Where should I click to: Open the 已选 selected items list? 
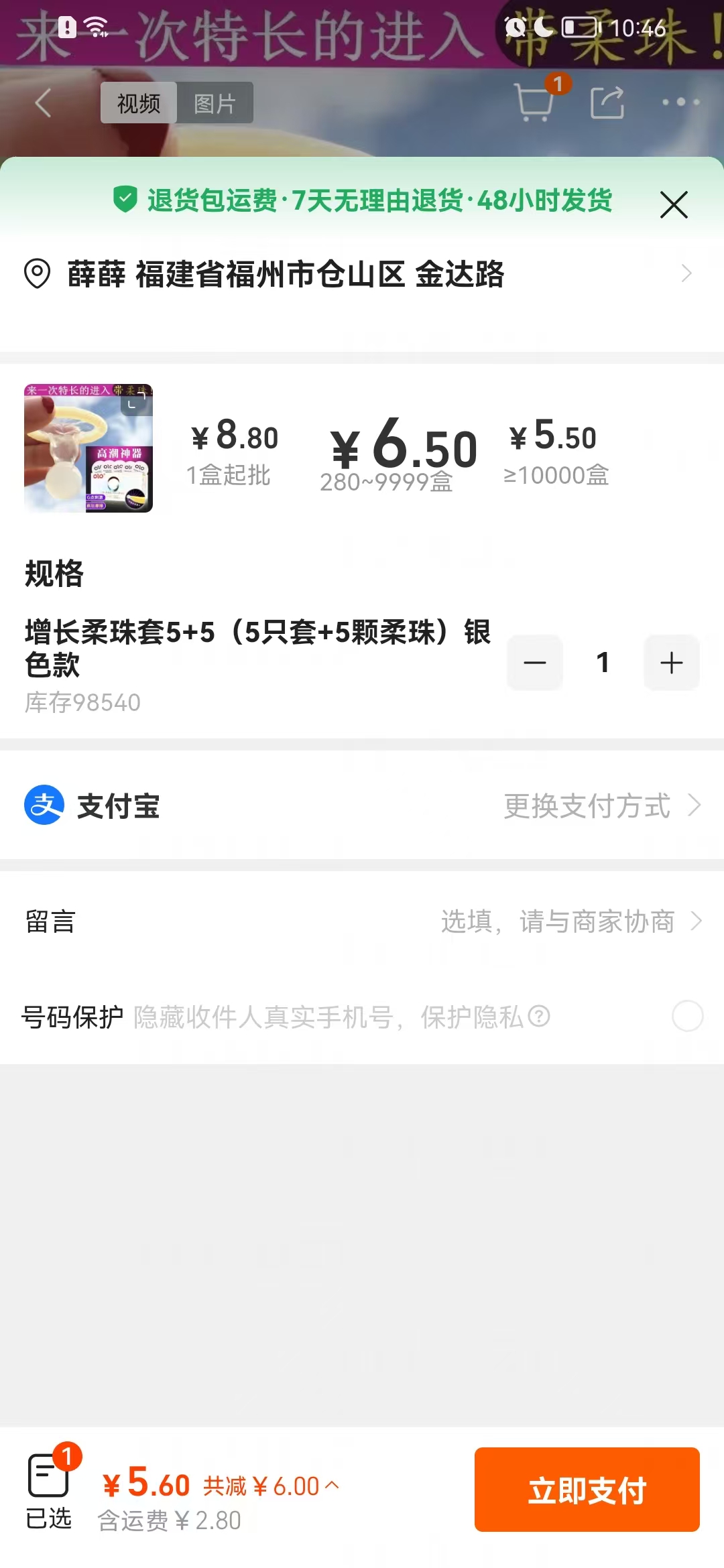click(49, 1489)
